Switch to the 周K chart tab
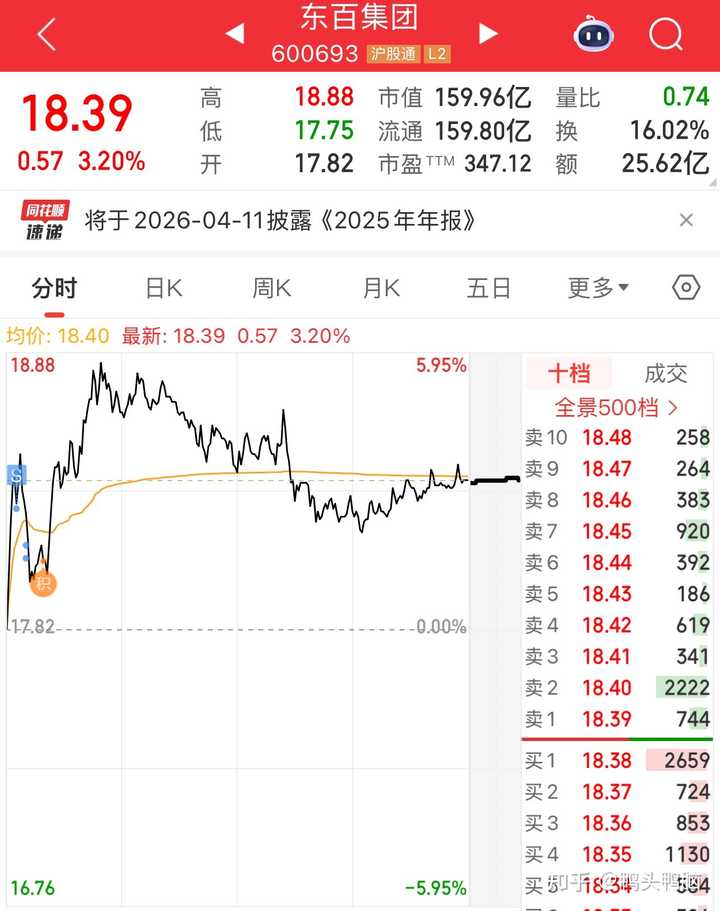The width and height of the screenshot is (720, 911). click(271, 289)
